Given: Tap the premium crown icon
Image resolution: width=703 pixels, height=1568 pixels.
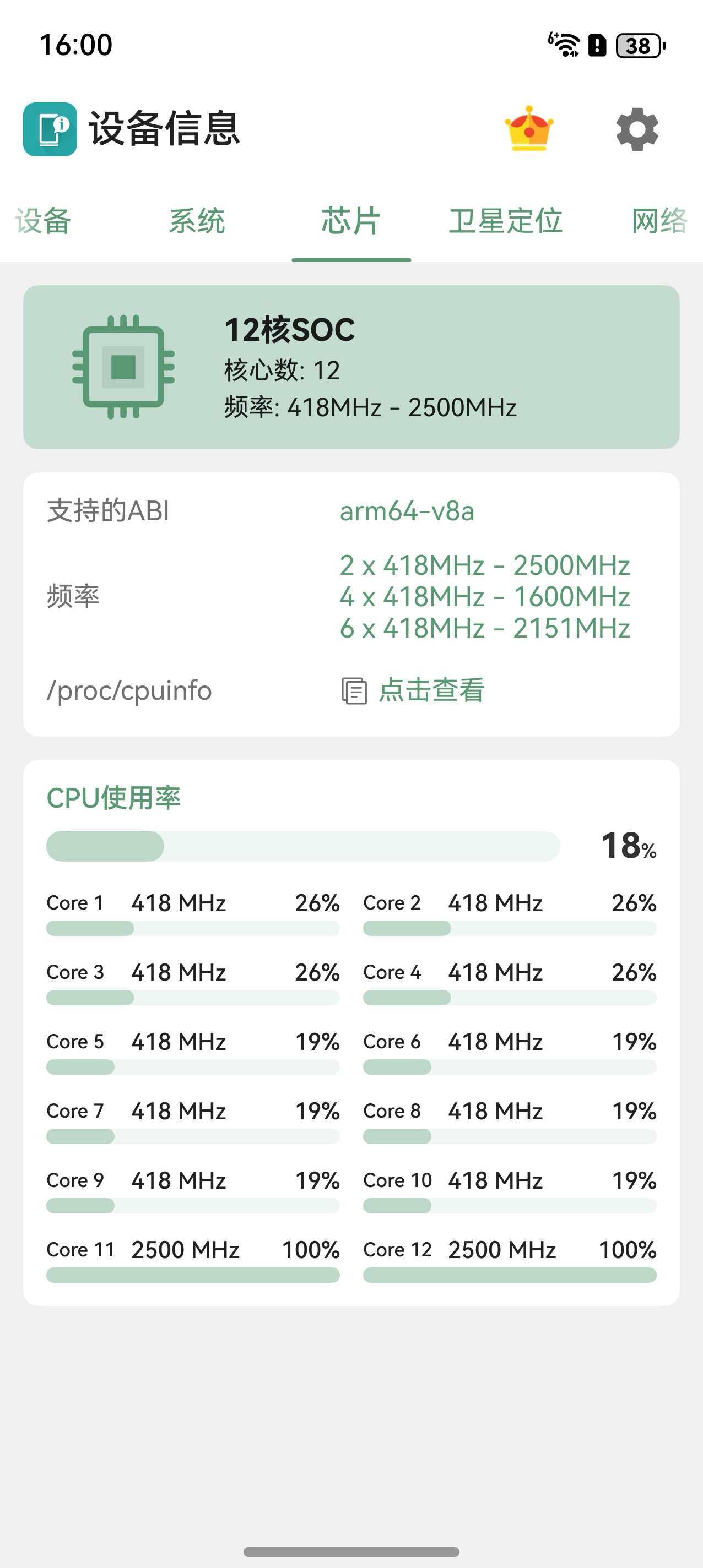Looking at the screenshot, I should tap(529, 129).
